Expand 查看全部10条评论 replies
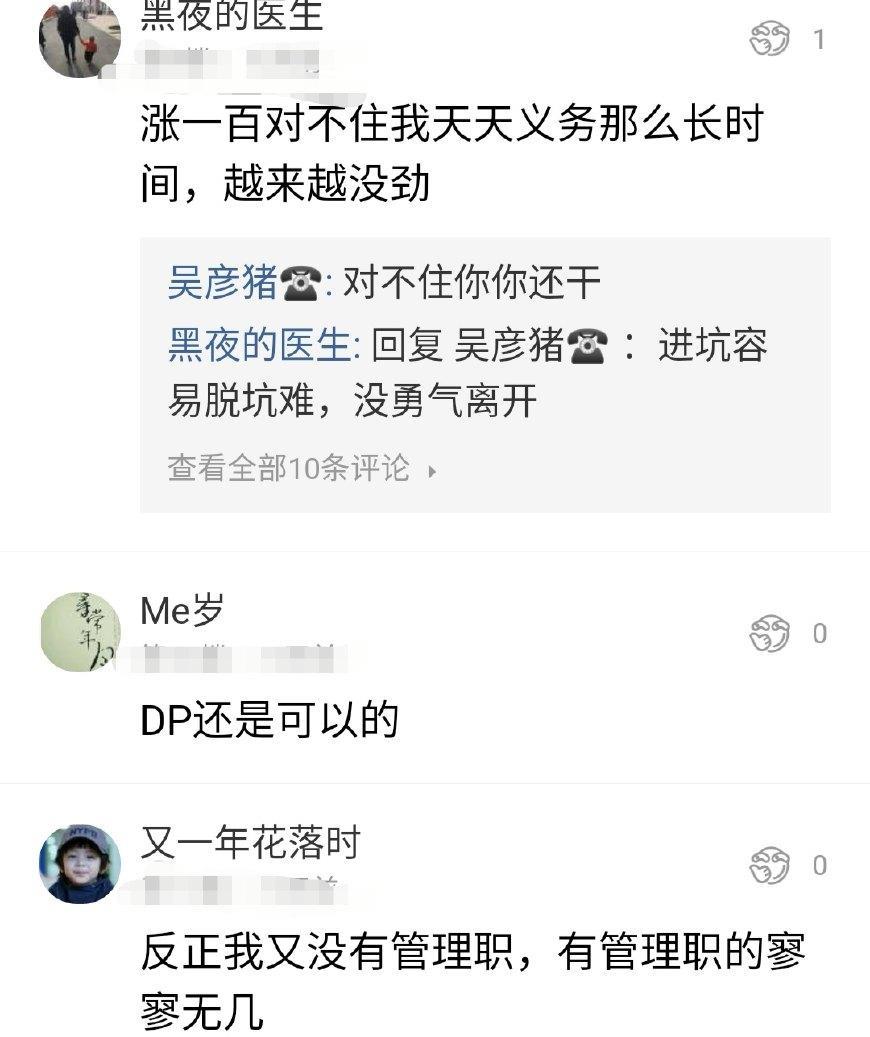 coord(302,468)
